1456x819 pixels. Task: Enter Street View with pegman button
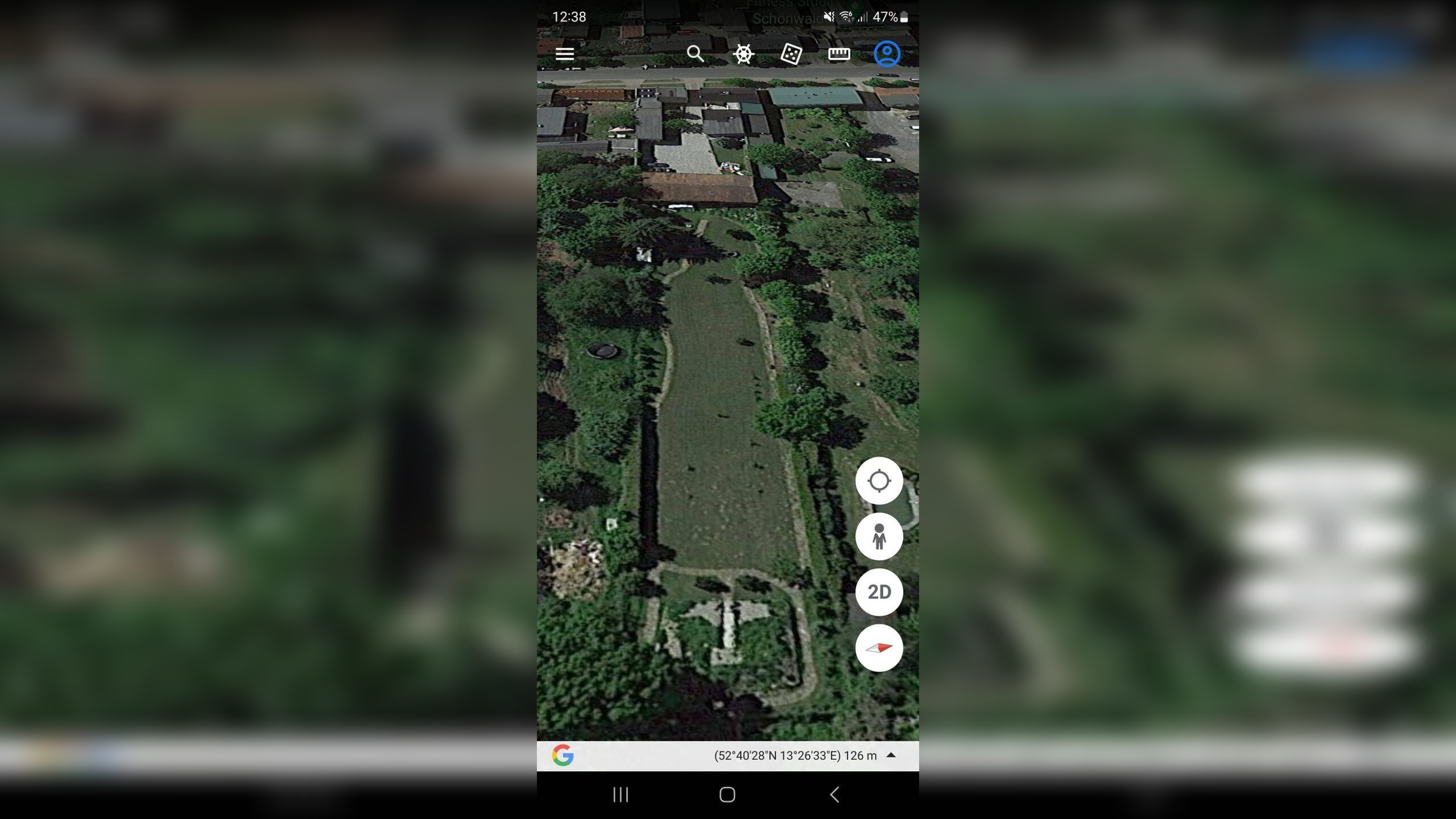(879, 536)
